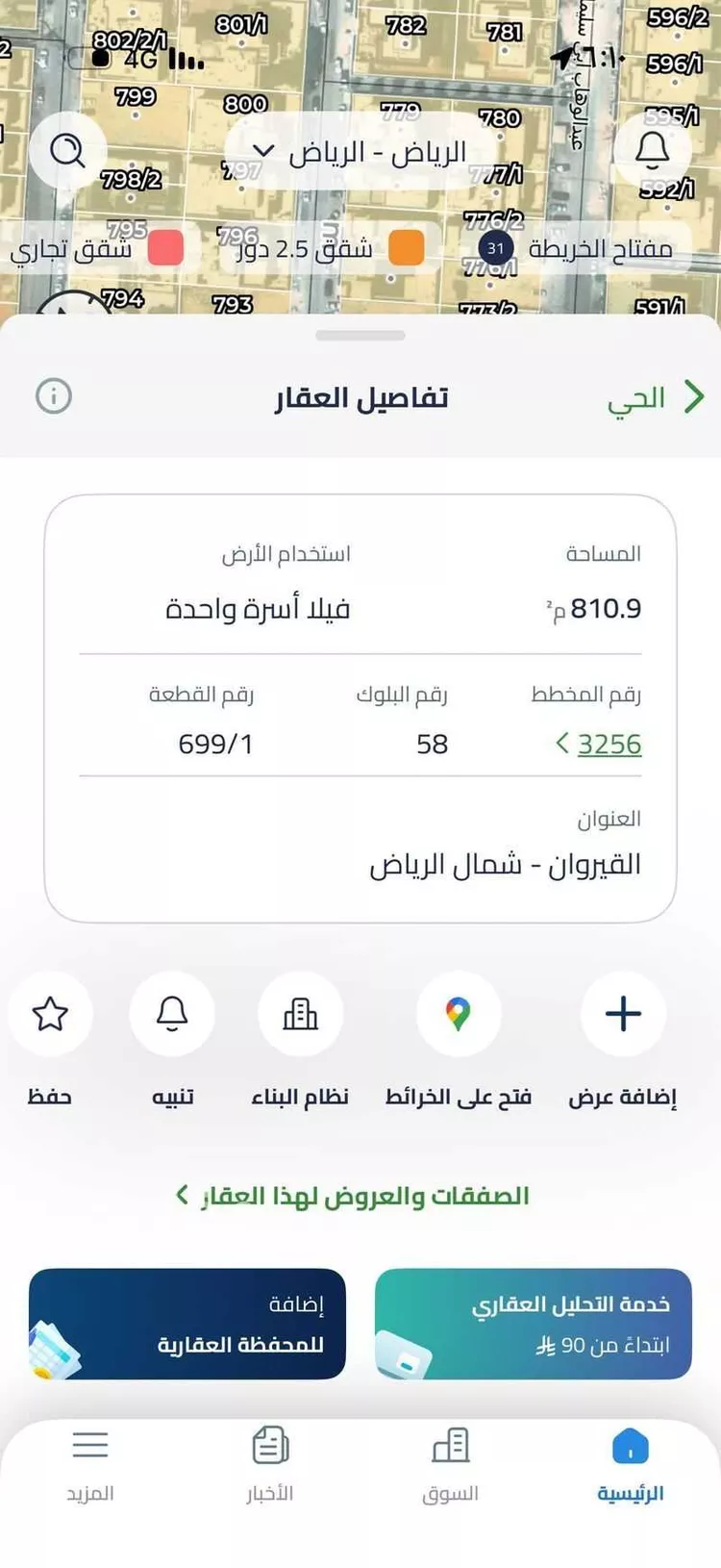The image size is (721, 1568).
Task: Open property in Google Maps via فتح على الخرائط
Action: click(459, 1014)
